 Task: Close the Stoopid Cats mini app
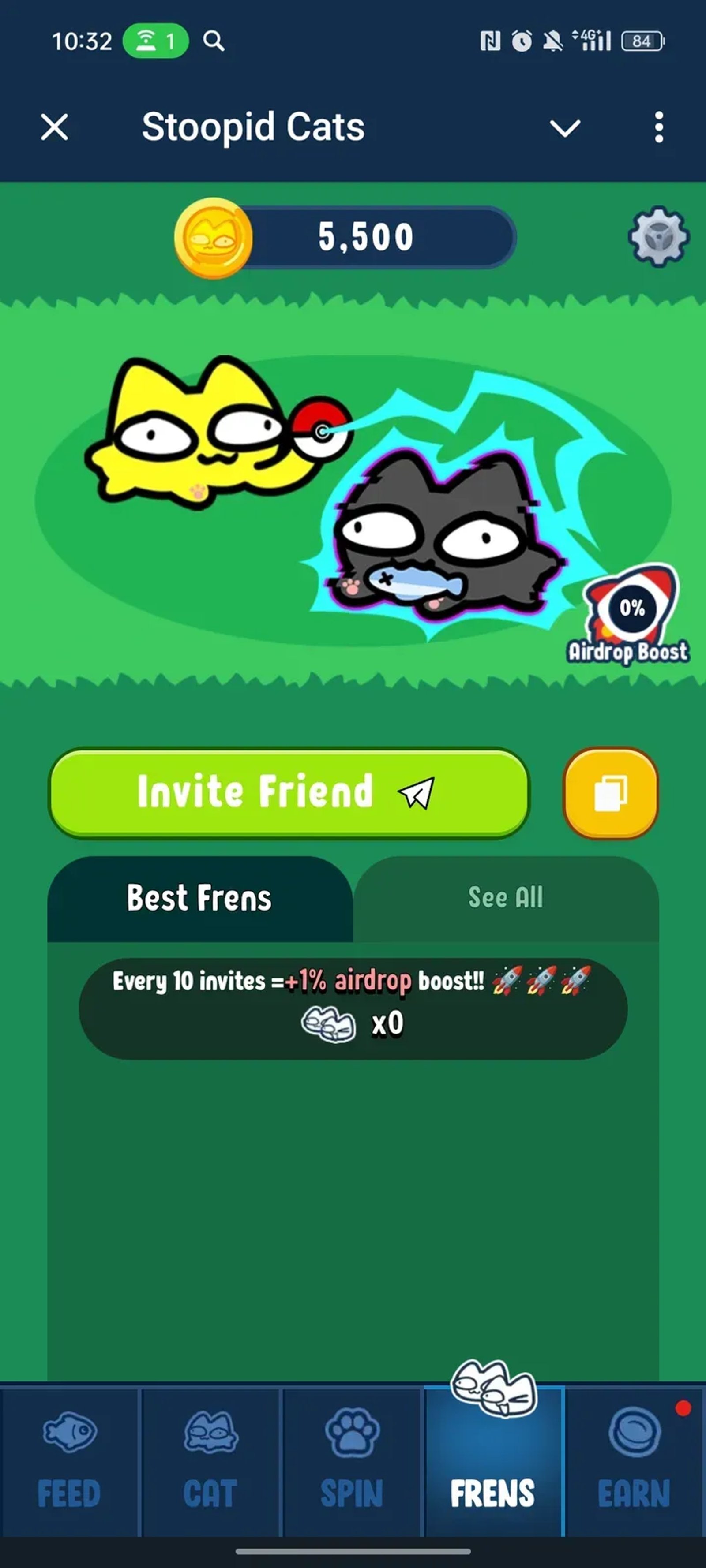[x=54, y=127]
